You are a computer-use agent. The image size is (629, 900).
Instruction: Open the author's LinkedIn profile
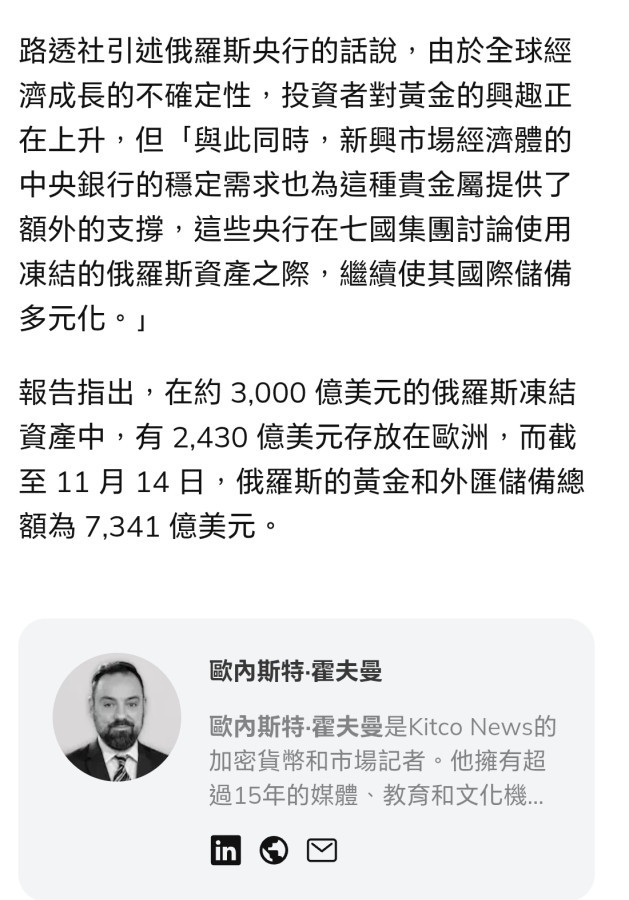click(225, 850)
